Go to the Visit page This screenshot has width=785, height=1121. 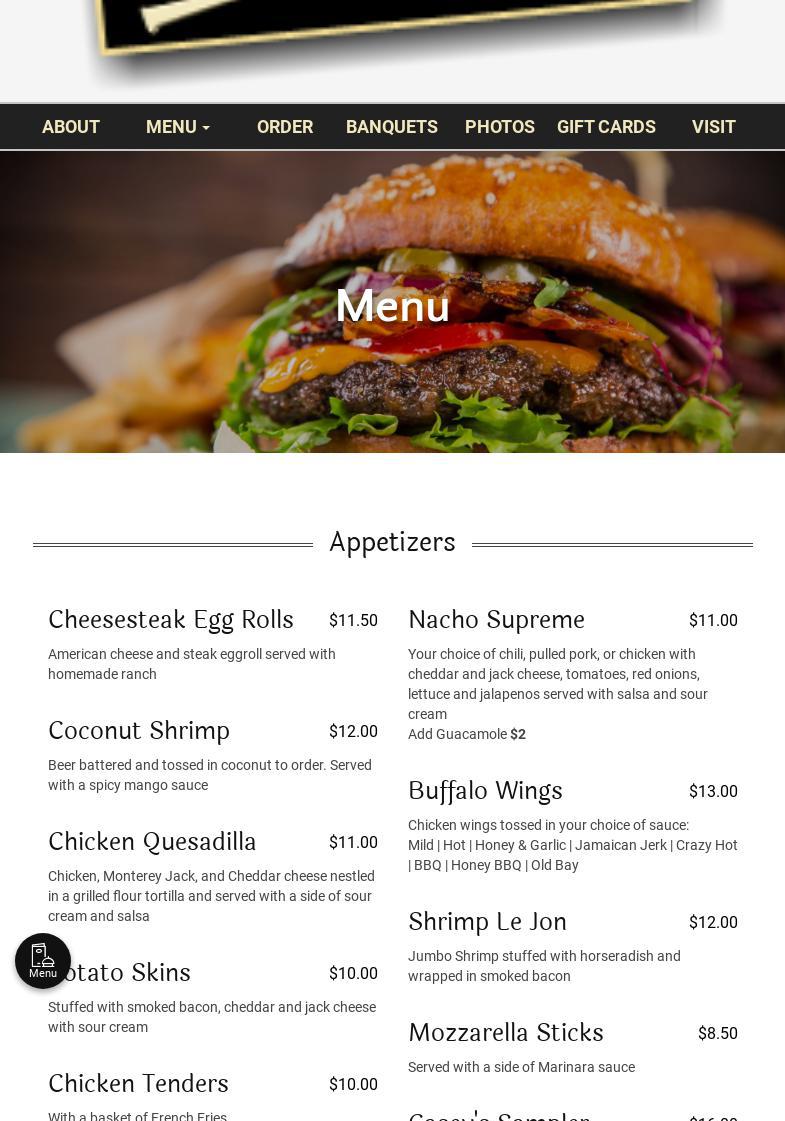pyautogui.click(x=714, y=127)
